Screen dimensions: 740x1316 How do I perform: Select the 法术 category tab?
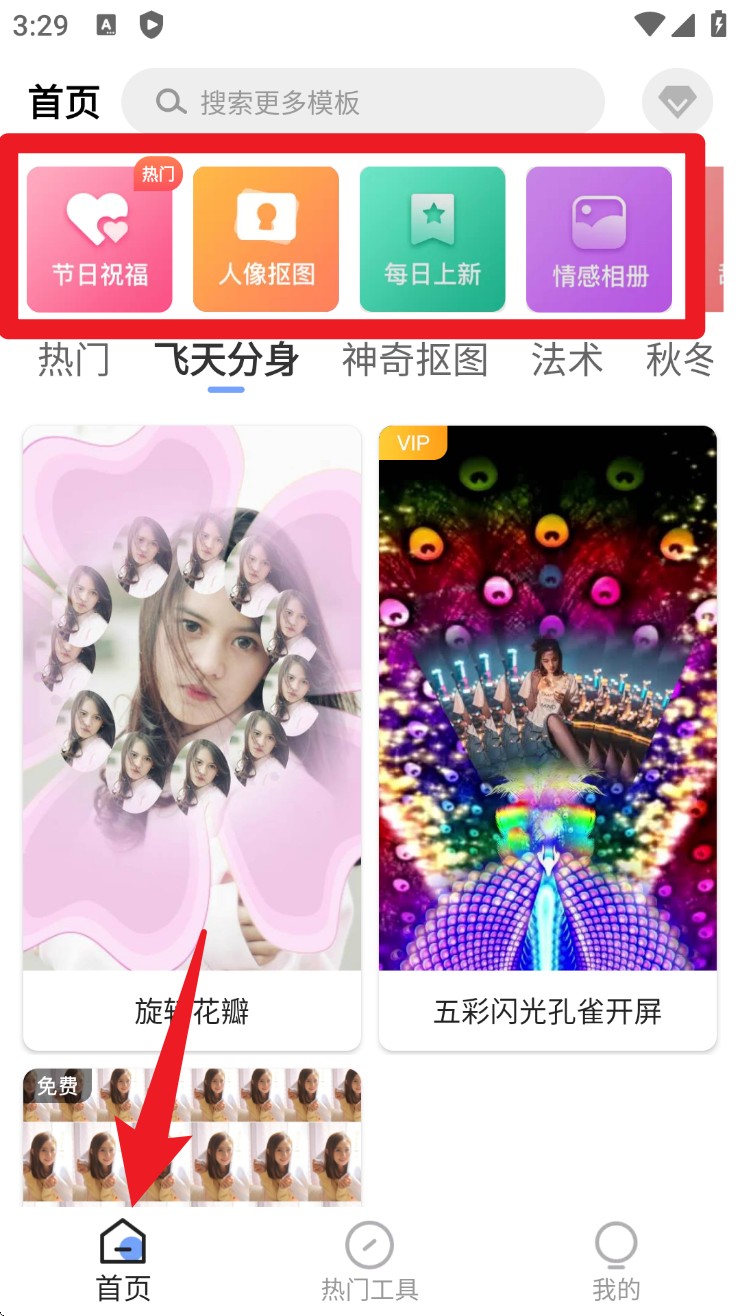coord(567,361)
